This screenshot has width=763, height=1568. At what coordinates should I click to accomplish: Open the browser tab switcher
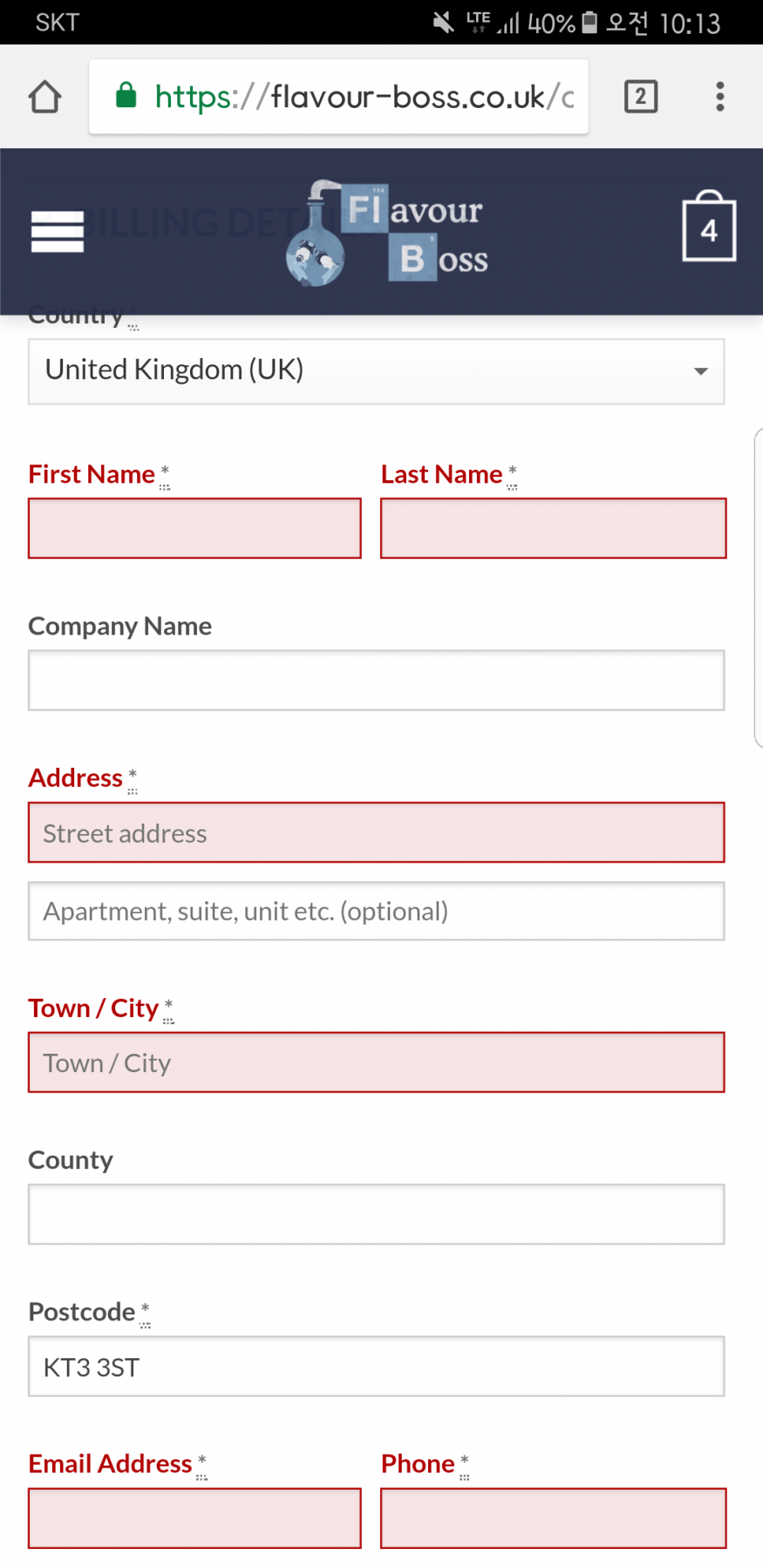click(x=641, y=97)
